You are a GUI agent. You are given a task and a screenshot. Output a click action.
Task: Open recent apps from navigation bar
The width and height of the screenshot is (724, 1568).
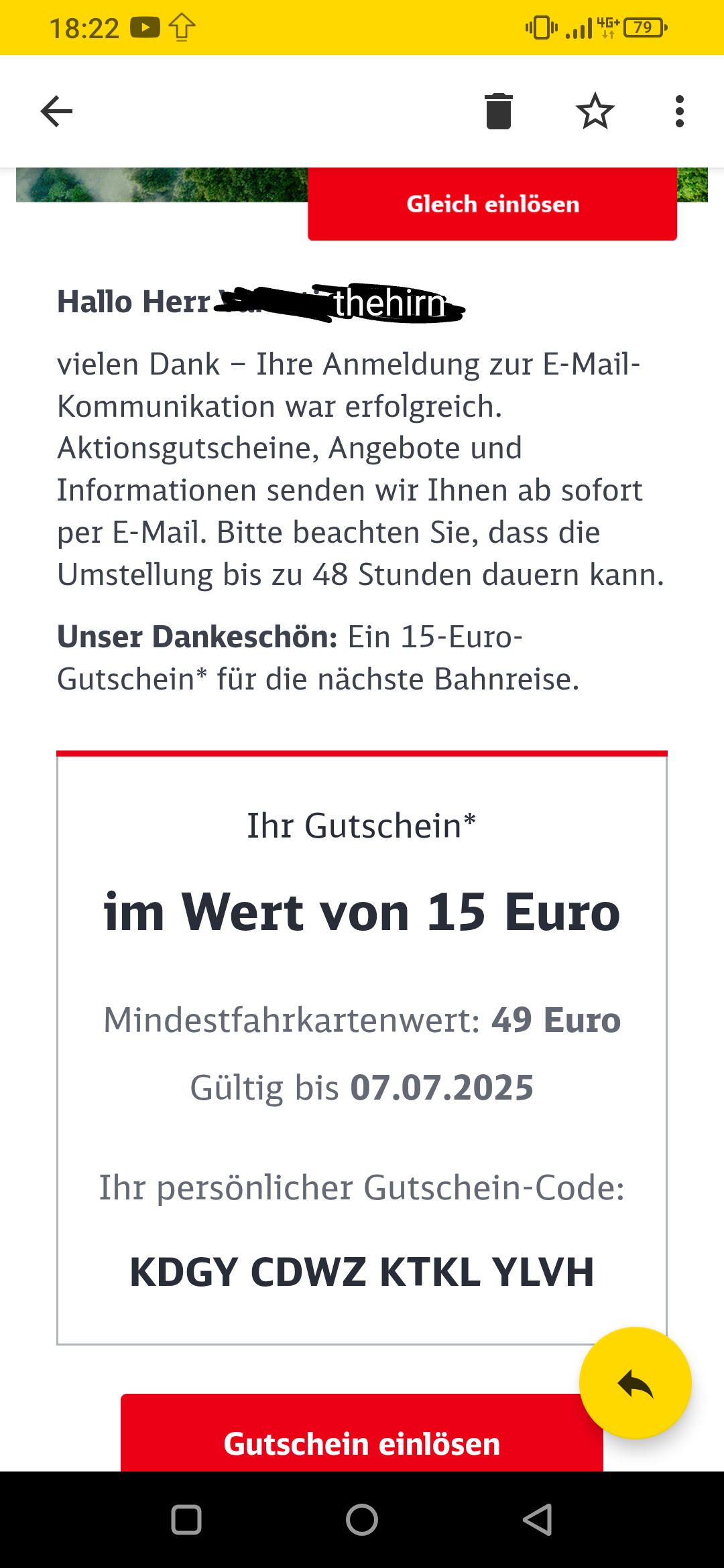coord(186,1520)
